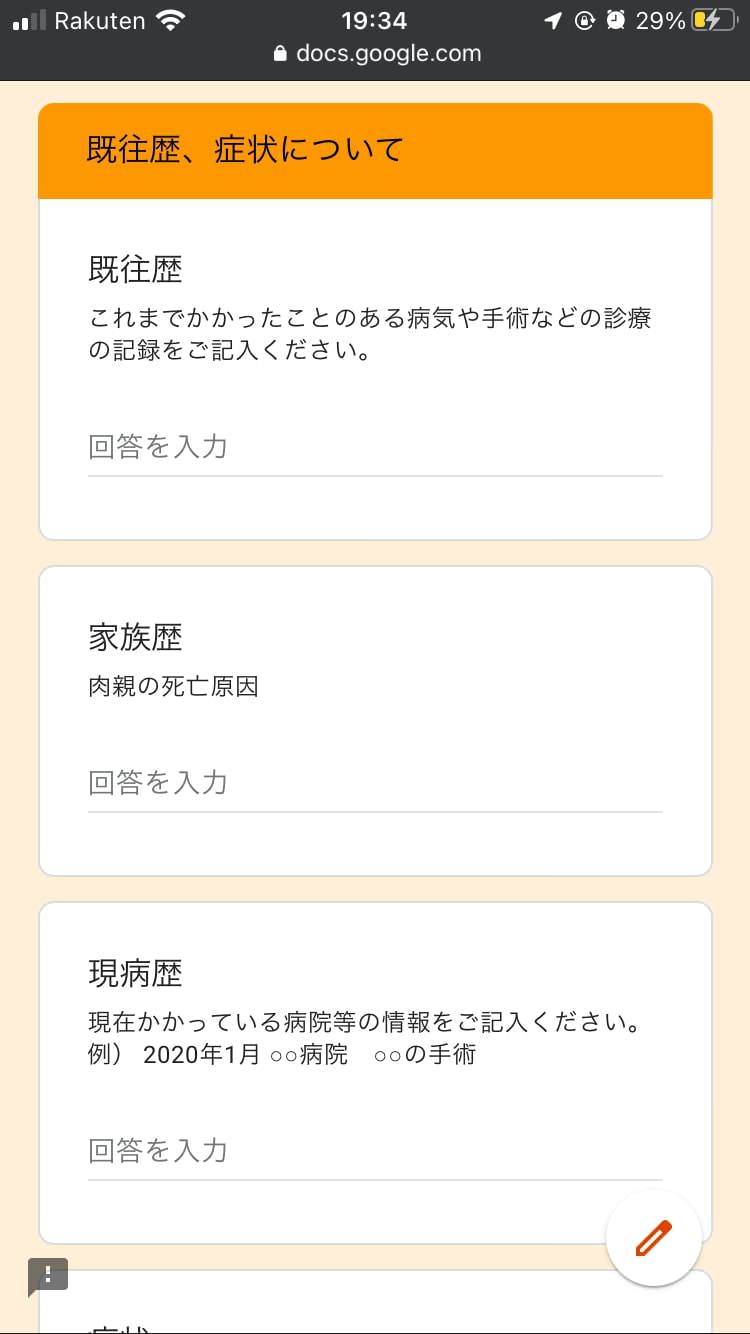Viewport: 750px width, 1334px height.
Task: Open the report problem exclamation icon
Action: coord(47,1275)
